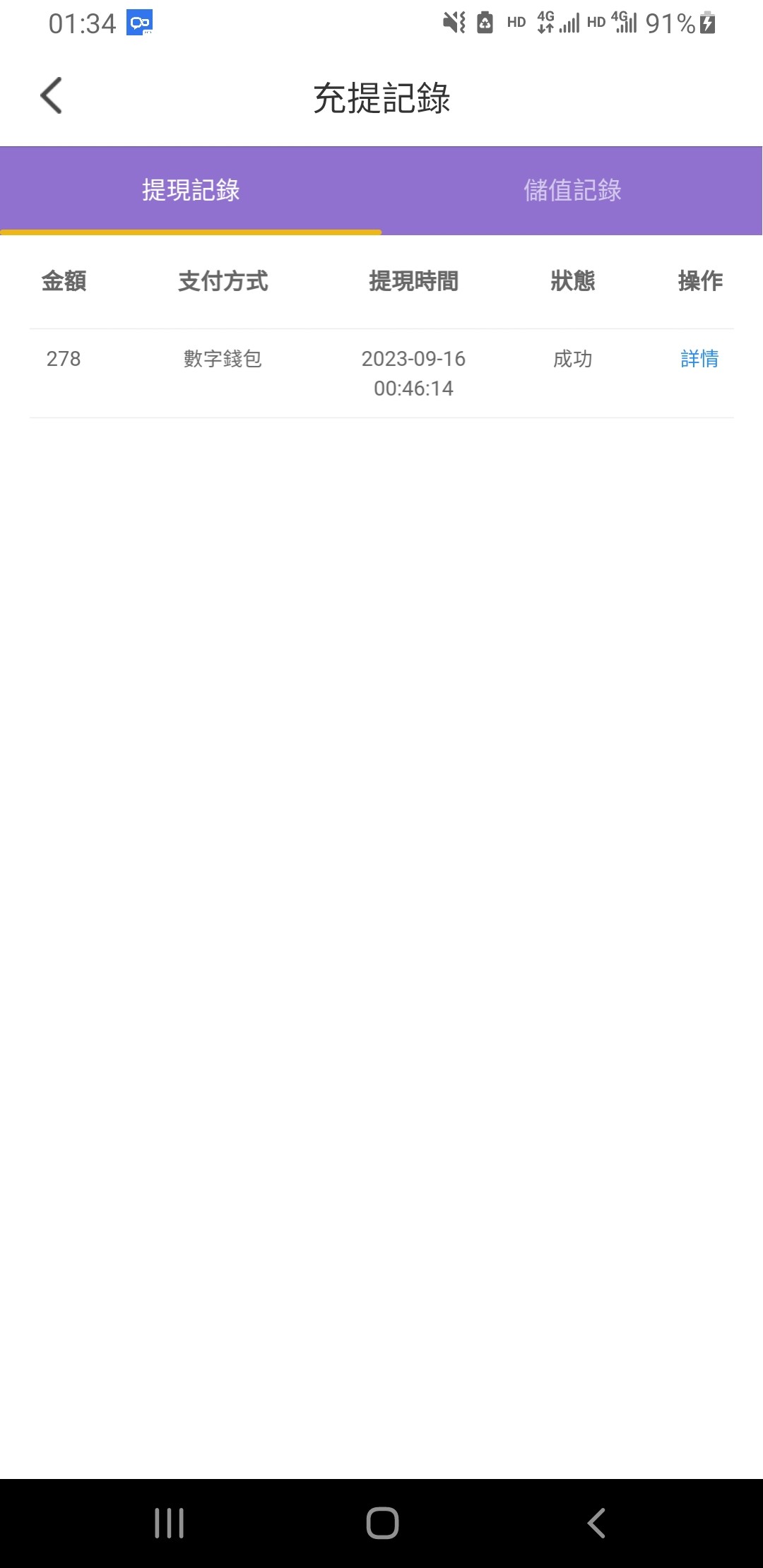The width and height of the screenshot is (763, 1568).
Task: Open 詳情 for the 278 withdrawal
Action: (x=699, y=359)
